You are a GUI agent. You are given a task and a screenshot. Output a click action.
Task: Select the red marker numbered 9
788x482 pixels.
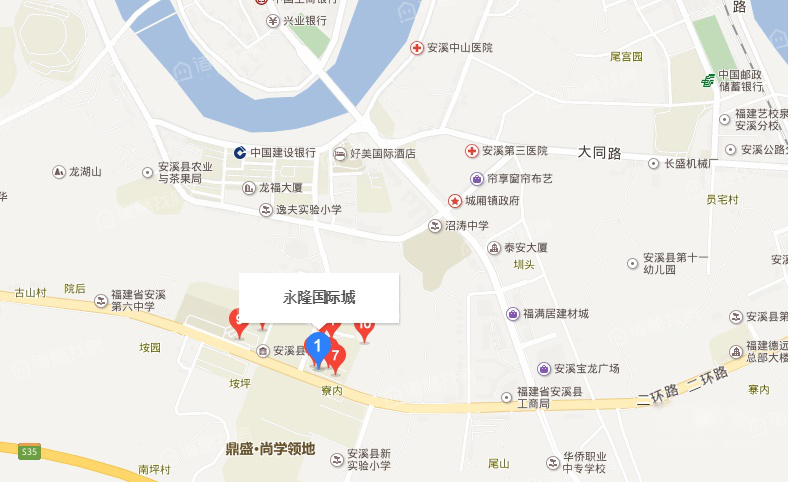tap(238, 321)
